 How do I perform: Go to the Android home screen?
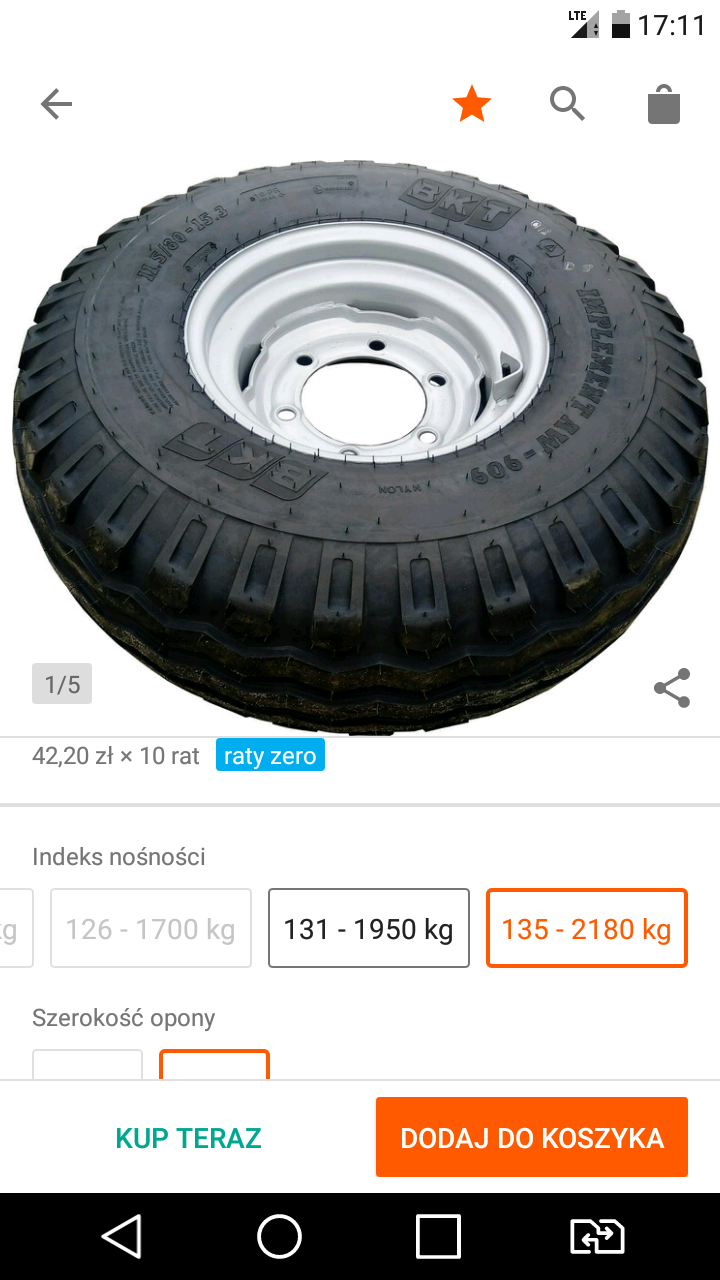click(x=279, y=1237)
